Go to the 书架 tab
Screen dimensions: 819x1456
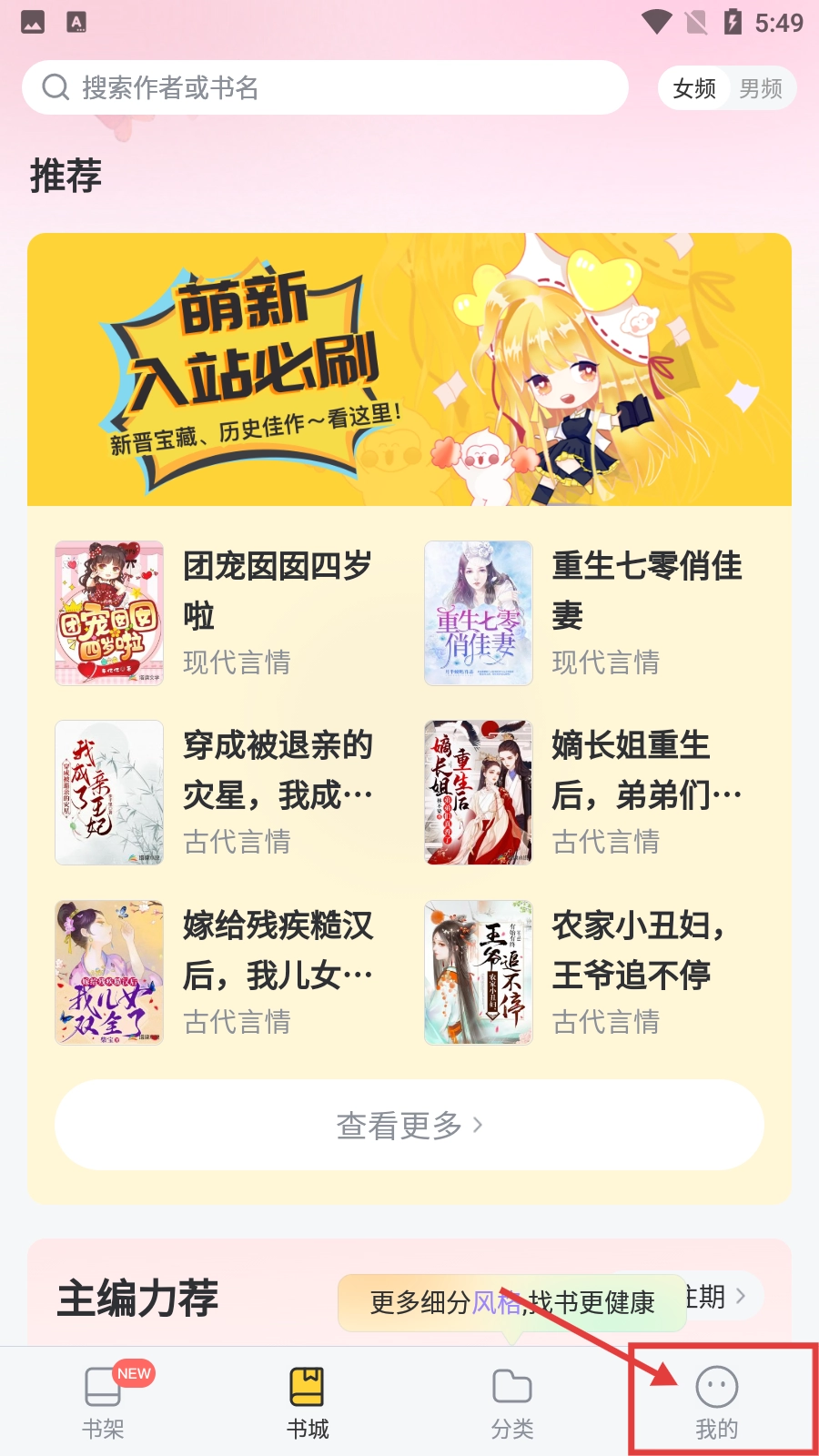[x=103, y=1402]
